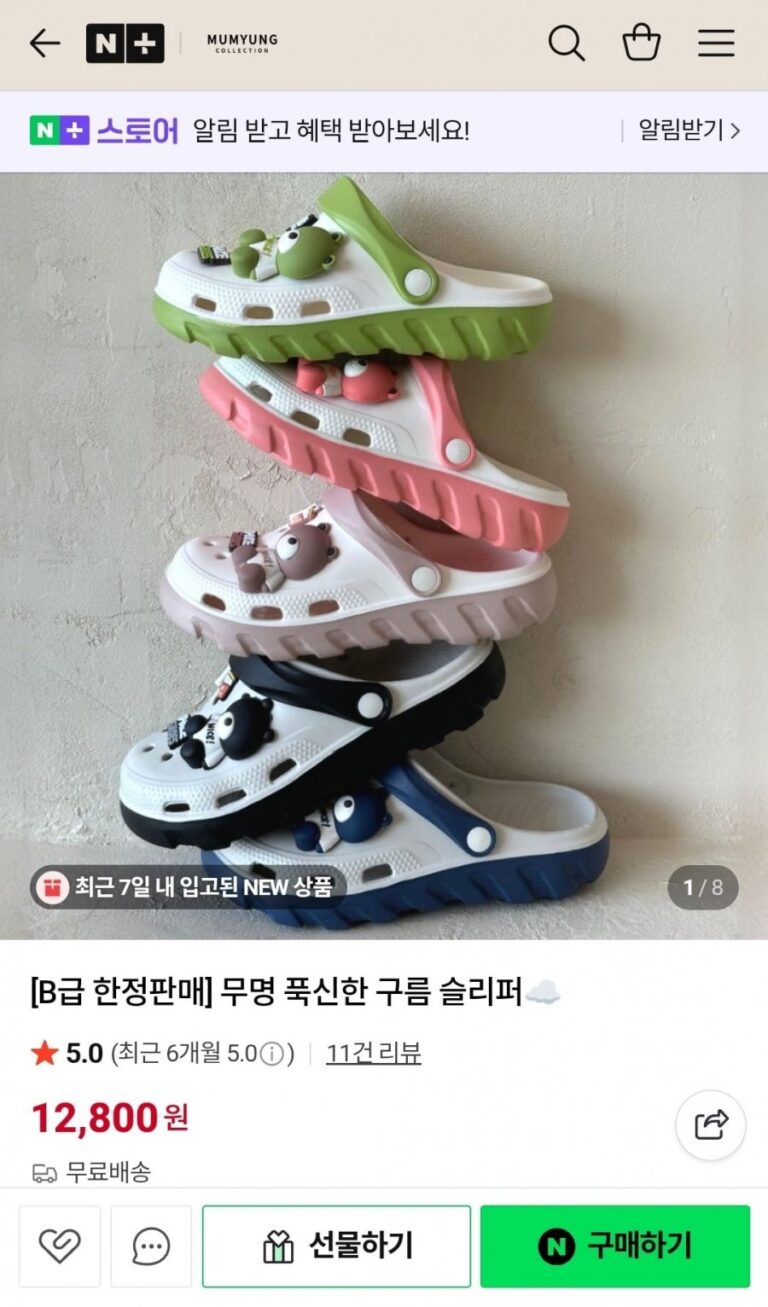Viewport: 768px width, 1307px height.
Task: Open the N+ store home logo
Action: click(x=125, y=43)
